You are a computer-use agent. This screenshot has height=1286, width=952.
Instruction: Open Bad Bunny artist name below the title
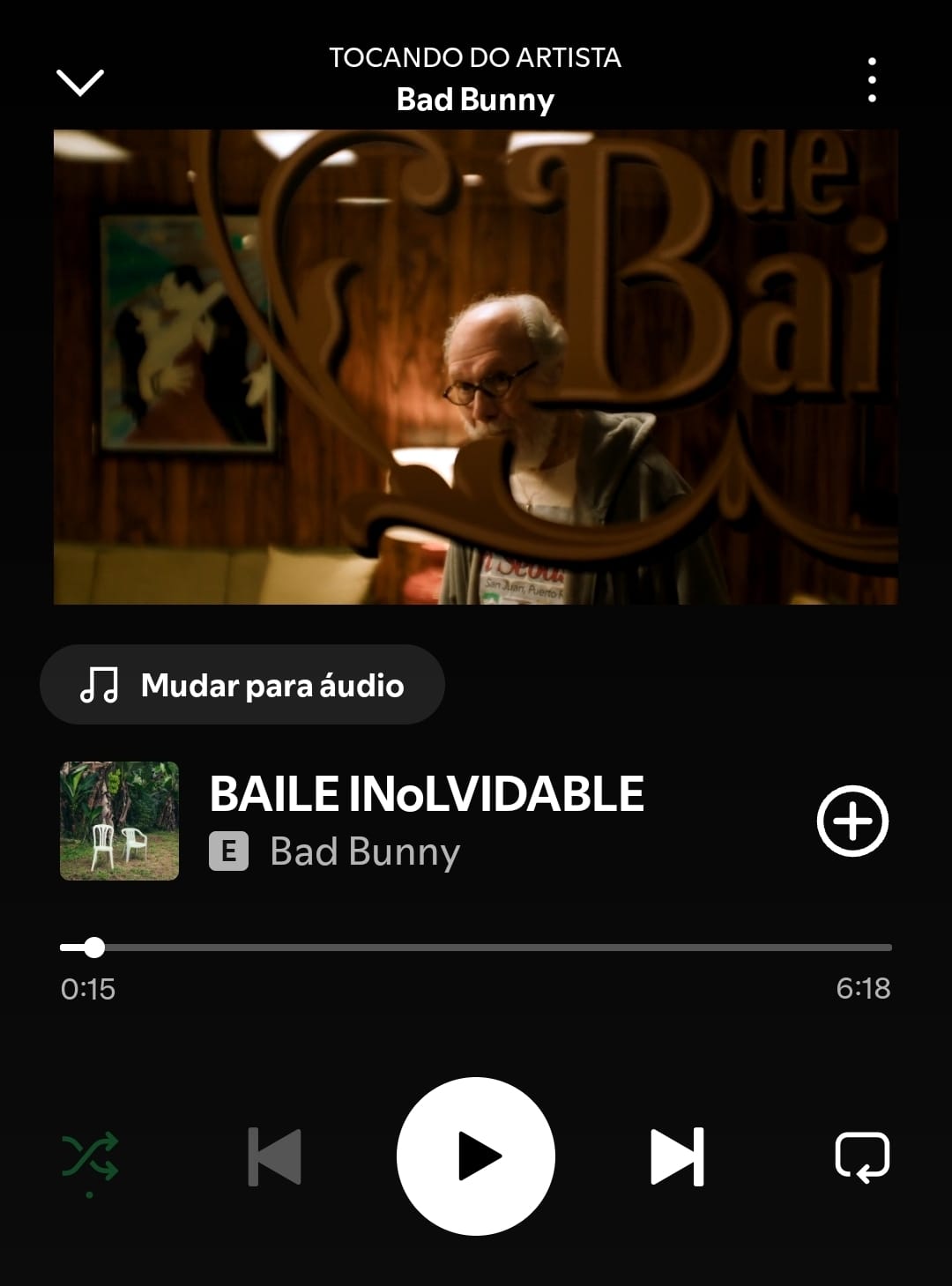pyautogui.click(x=363, y=851)
